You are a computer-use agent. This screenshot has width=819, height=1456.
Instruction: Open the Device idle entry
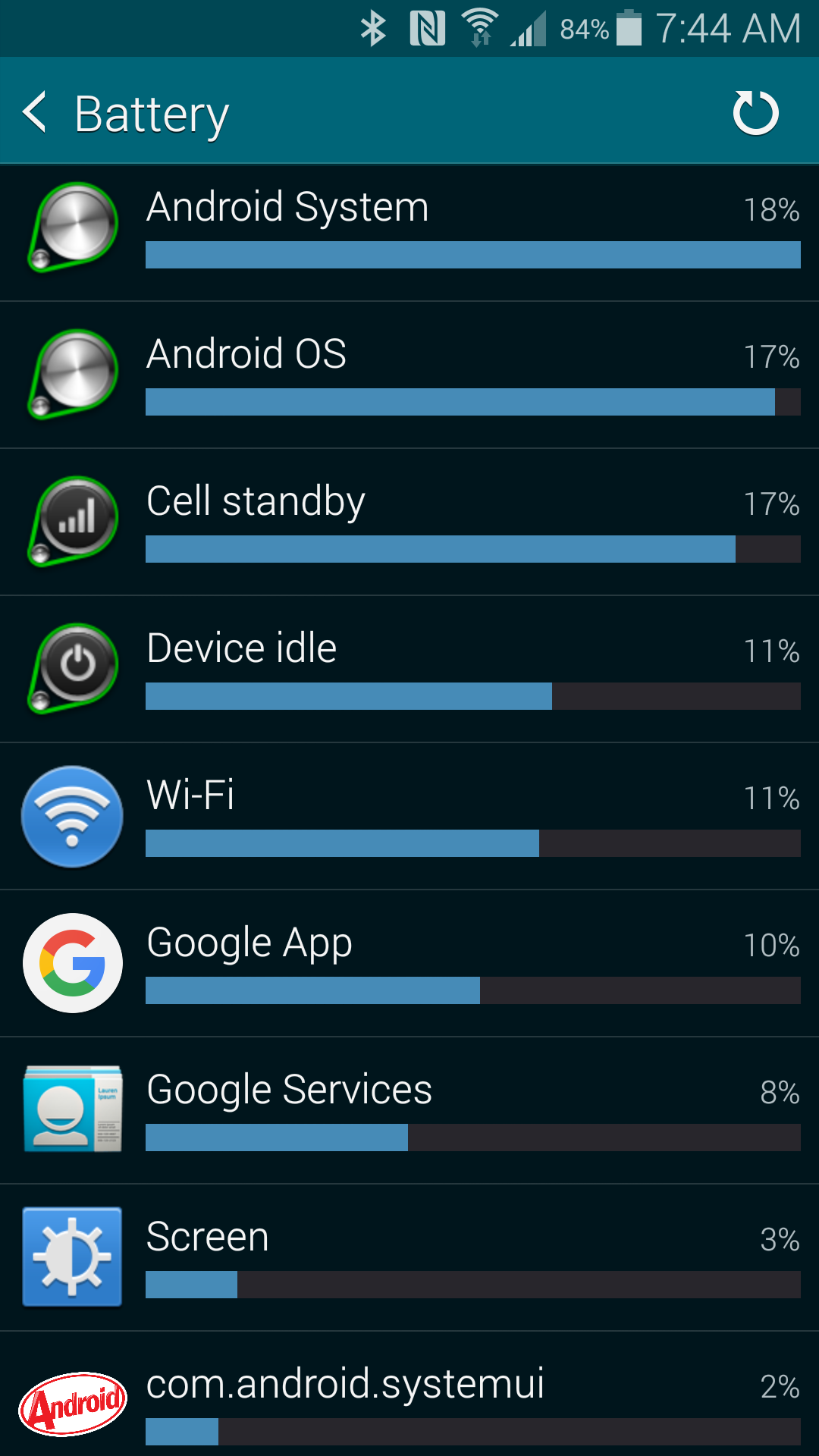409,670
